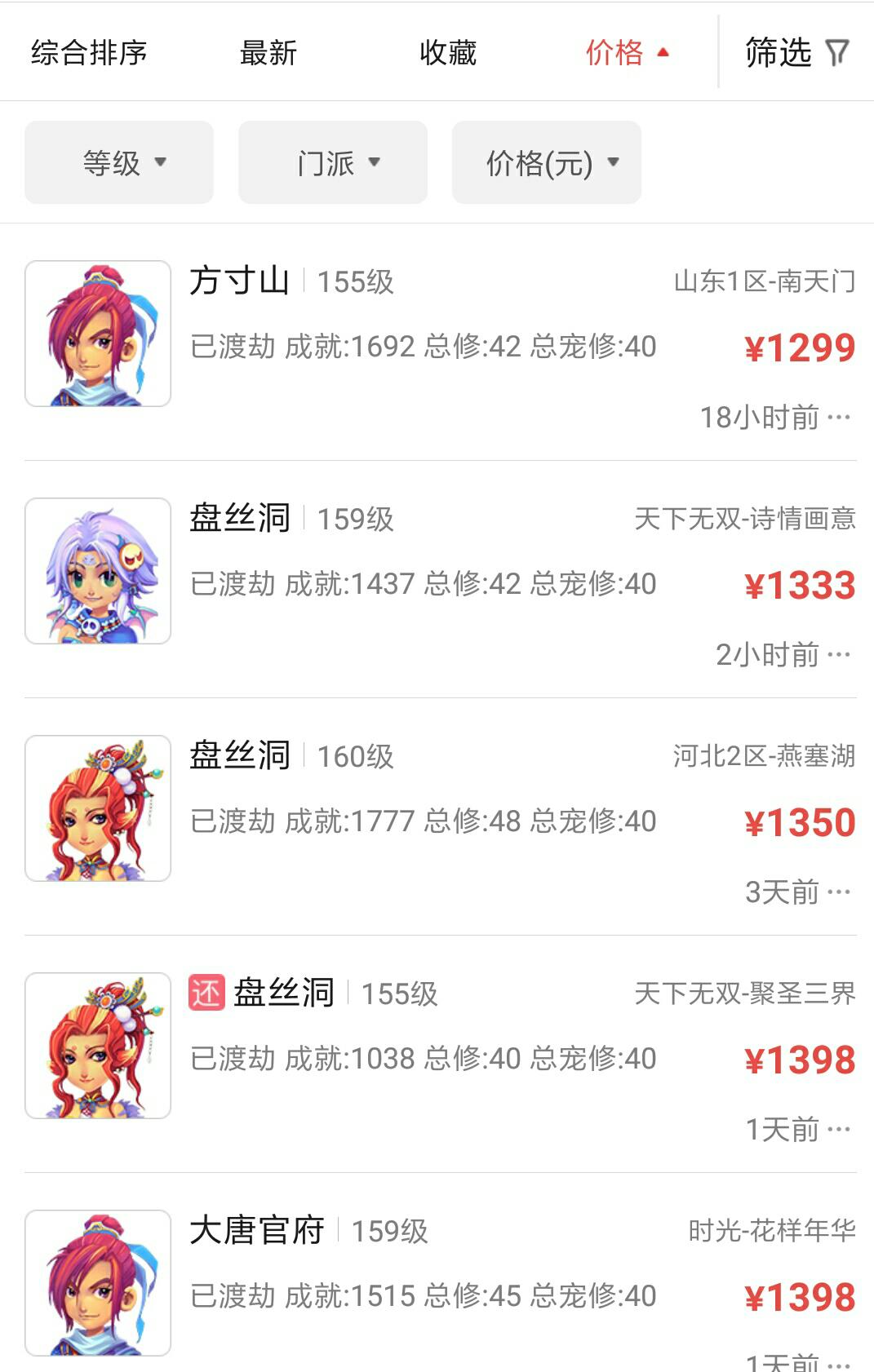
Task: Open the 筛选 filter panel
Action: pyautogui.click(x=796, y=53)
